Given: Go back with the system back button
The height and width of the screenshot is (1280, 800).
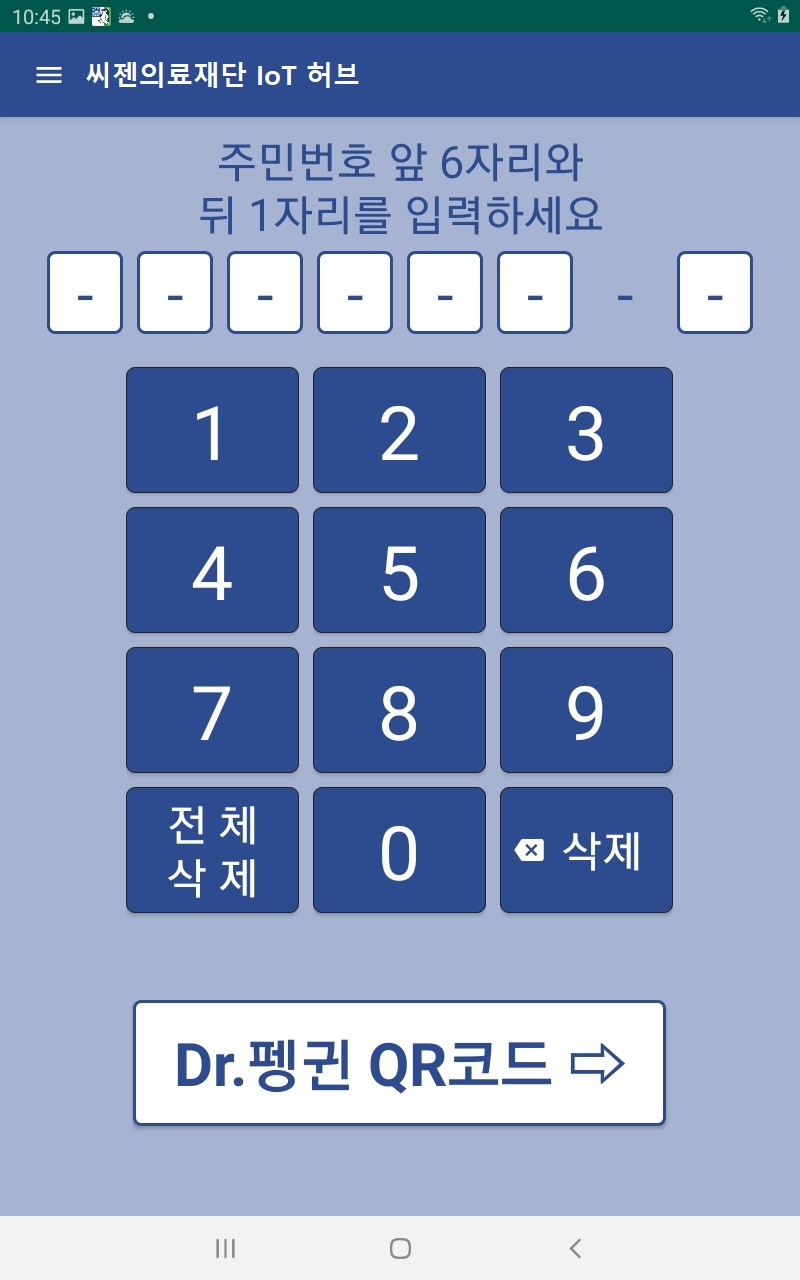Looking at the screenshot, I should pos(575,1248).
